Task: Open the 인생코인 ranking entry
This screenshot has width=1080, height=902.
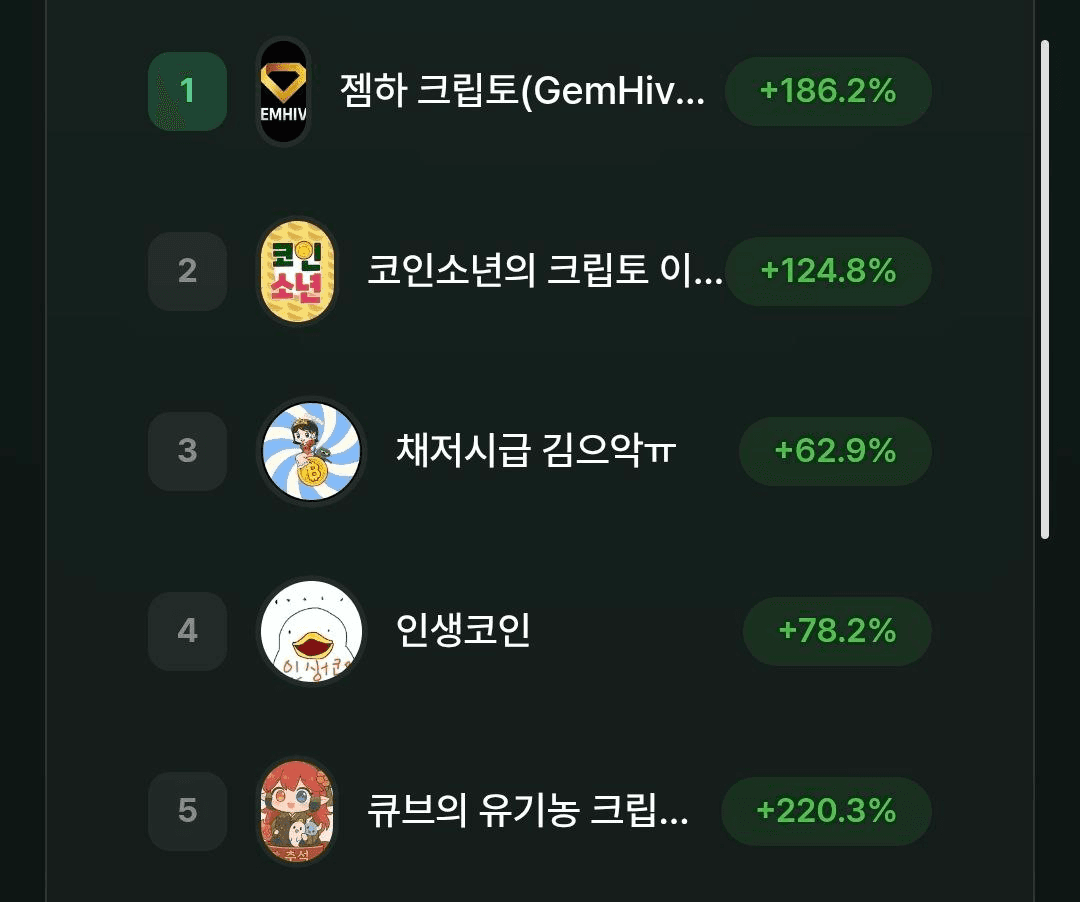Action: pos(463,631)
